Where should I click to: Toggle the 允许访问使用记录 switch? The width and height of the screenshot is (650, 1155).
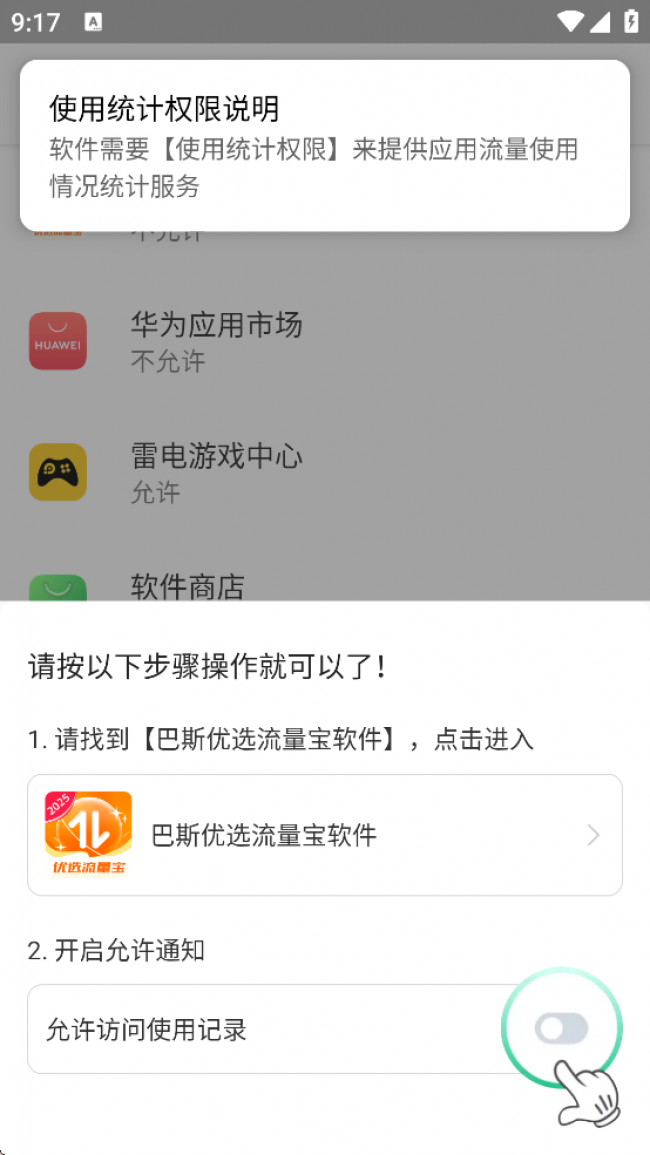click(561, 1028)
